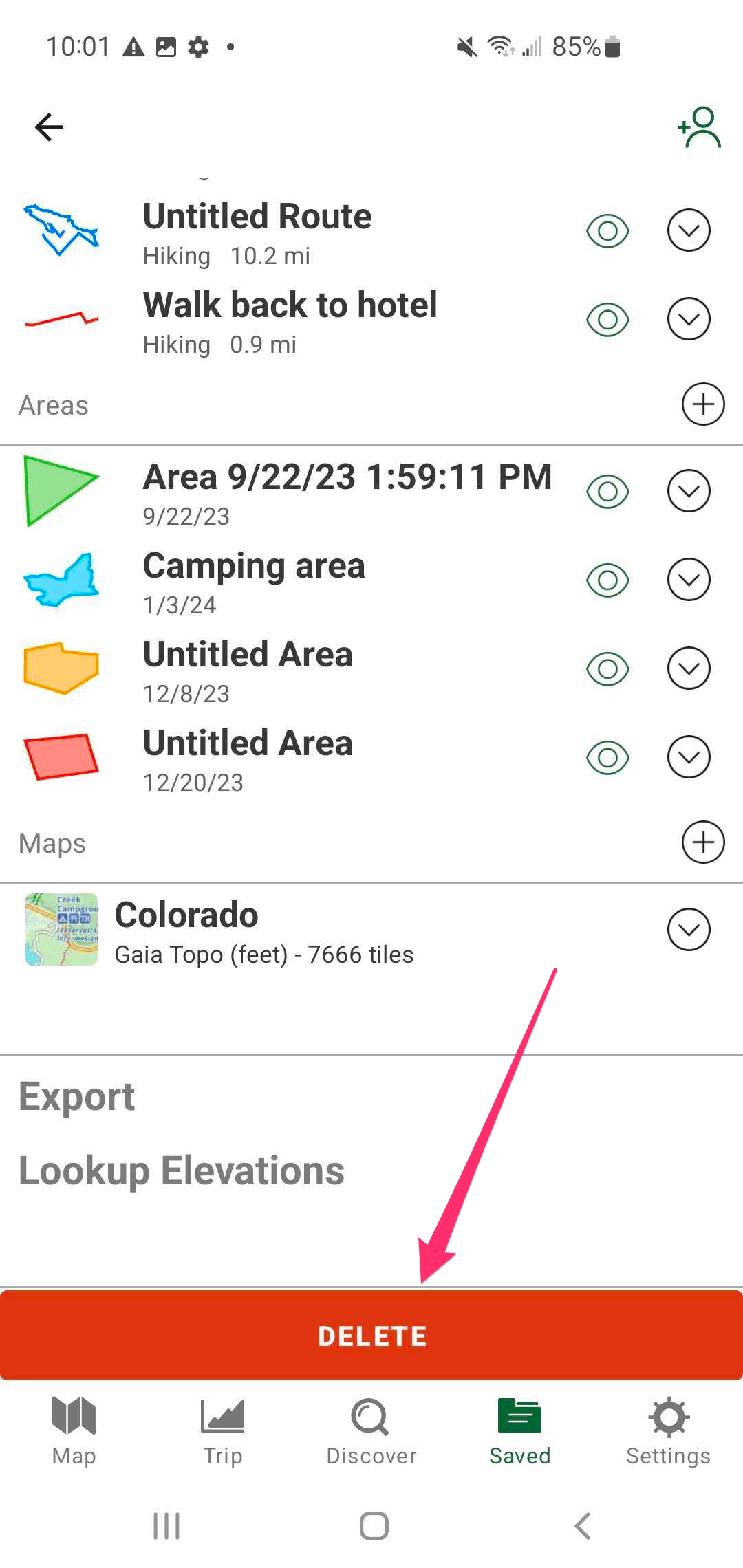The width and height of the screenshot is (743, 1568).
Task: Expand options for Untitled Route
Action: tap(689, 230)
